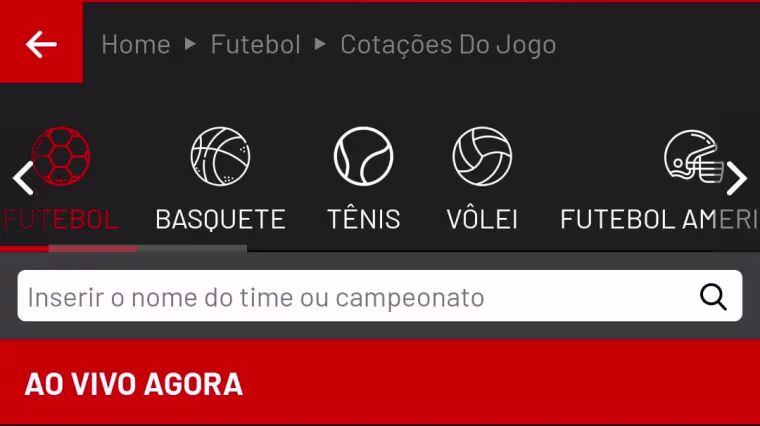760x426 pixels.
Task: Show next sports with the right chevron
Action: (x=737, y=179)
